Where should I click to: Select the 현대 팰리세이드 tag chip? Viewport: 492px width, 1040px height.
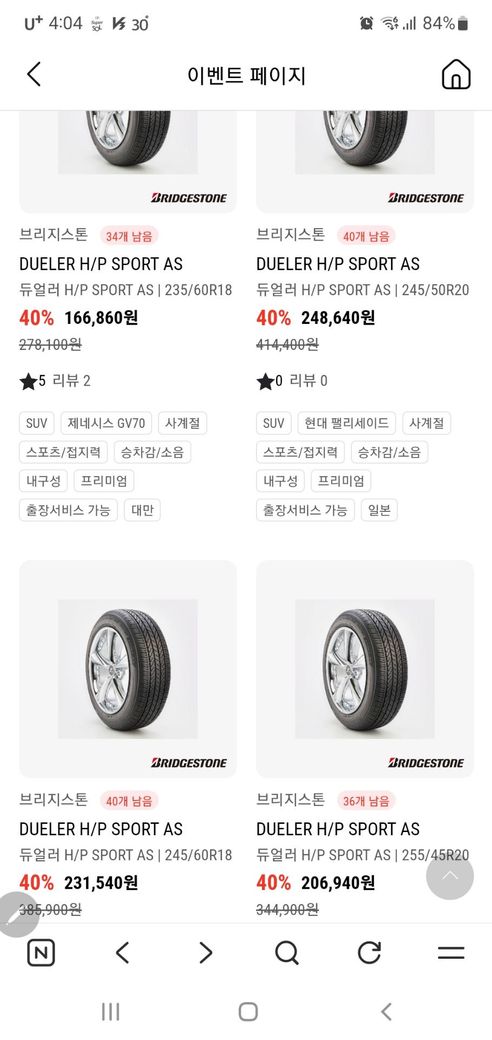[x=347, y=423]
